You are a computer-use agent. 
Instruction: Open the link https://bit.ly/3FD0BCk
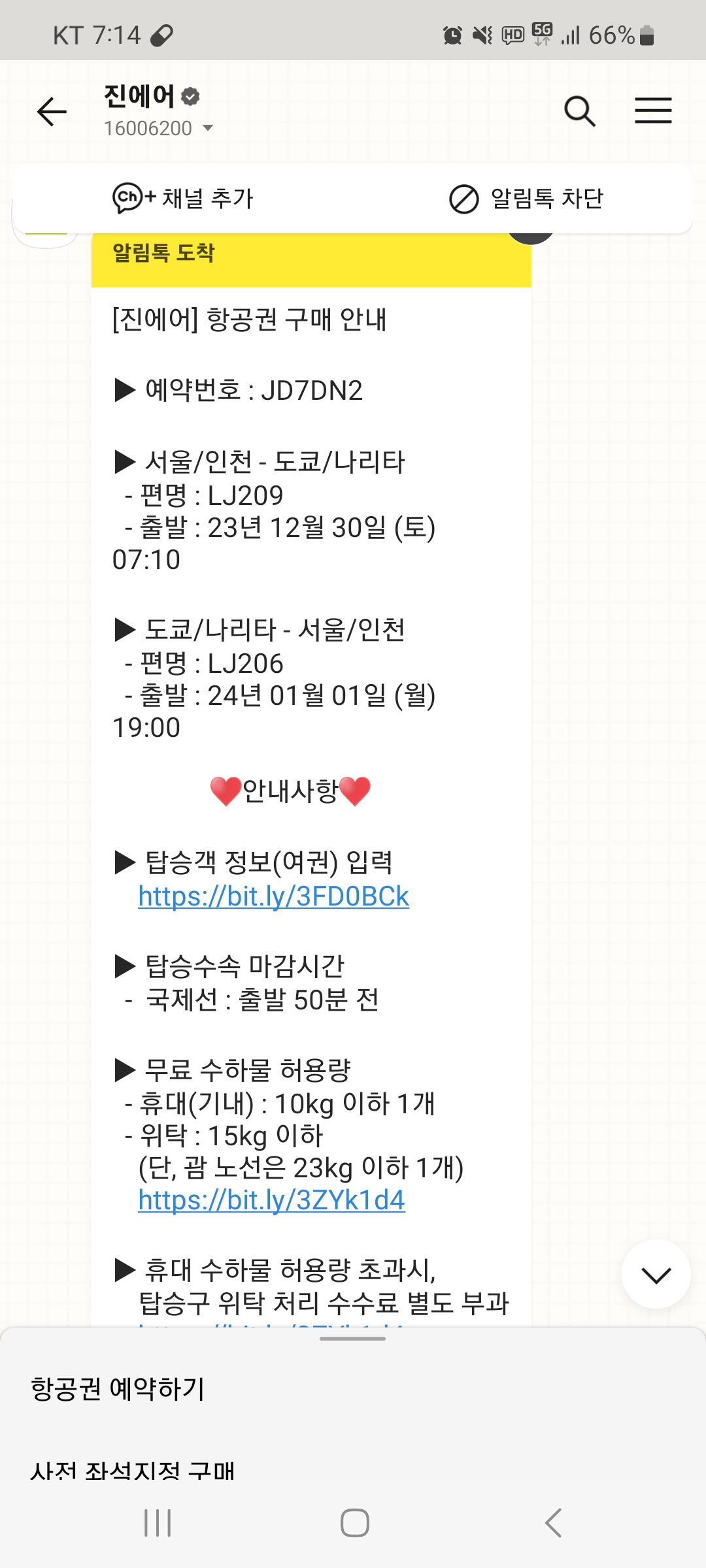coord(273,896)
